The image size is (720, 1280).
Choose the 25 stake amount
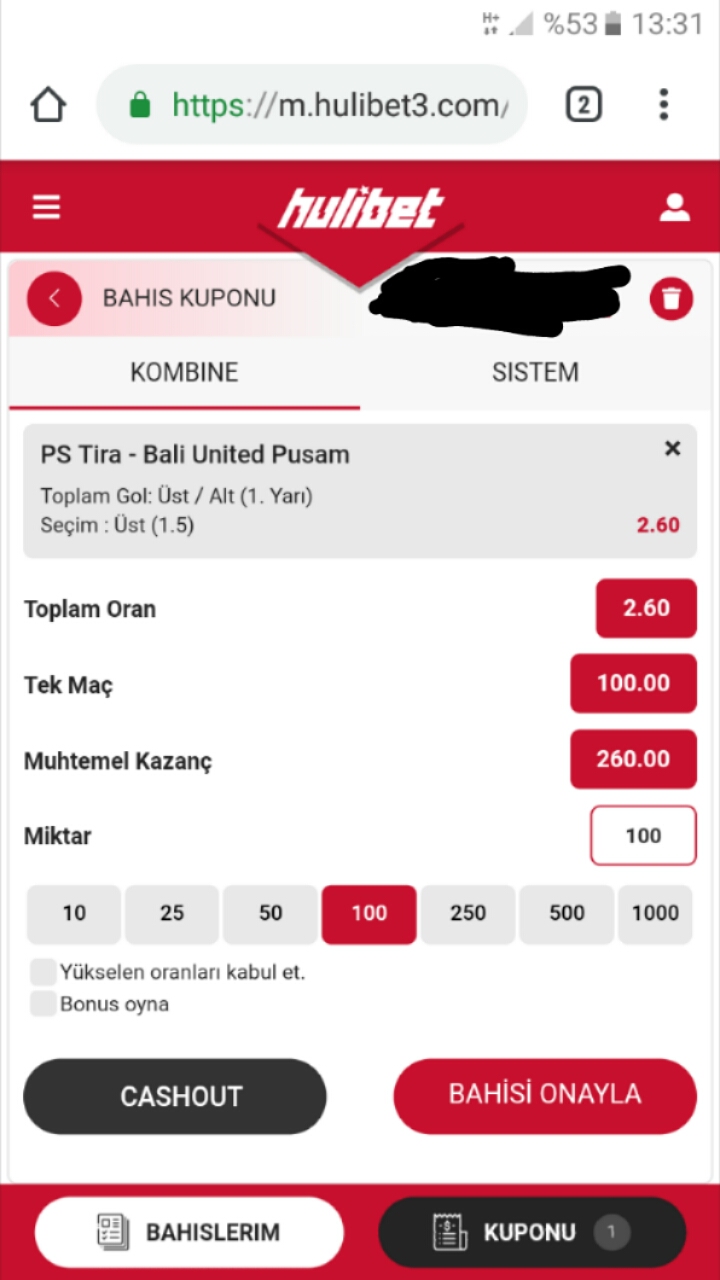172,913
